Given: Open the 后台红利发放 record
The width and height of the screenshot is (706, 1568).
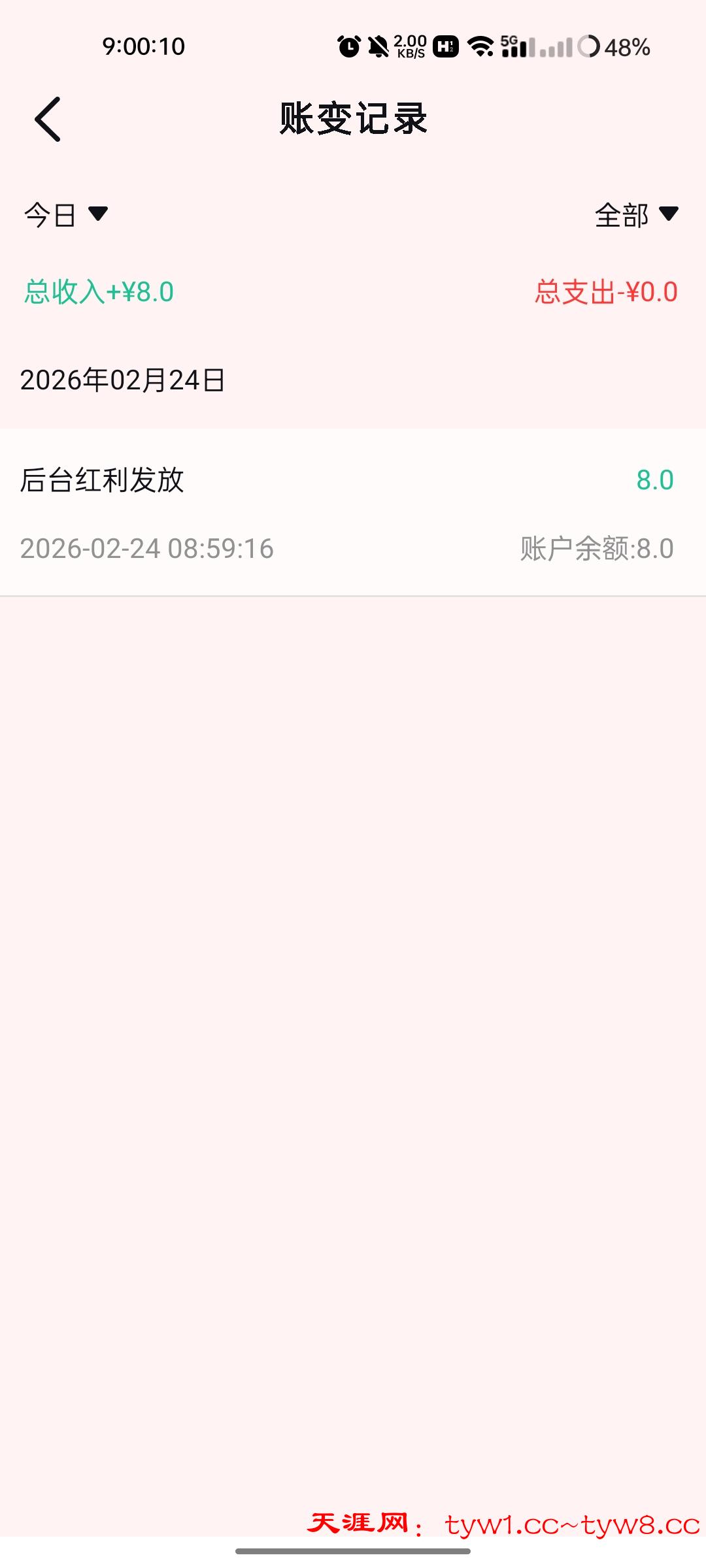Looking at the screenshot, I should point(353,512).
